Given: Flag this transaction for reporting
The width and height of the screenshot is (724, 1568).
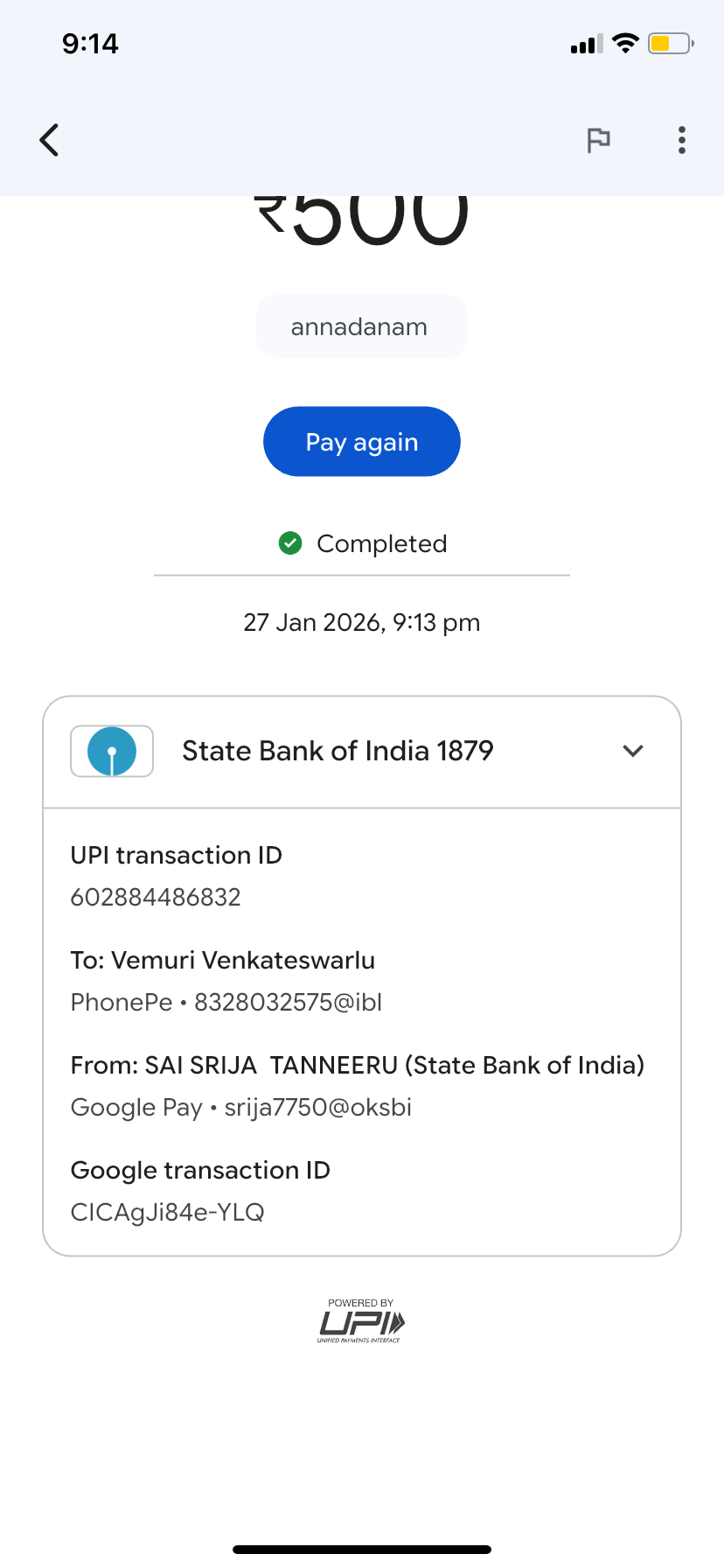Looking at the screenshot, I should click(598, 139).
